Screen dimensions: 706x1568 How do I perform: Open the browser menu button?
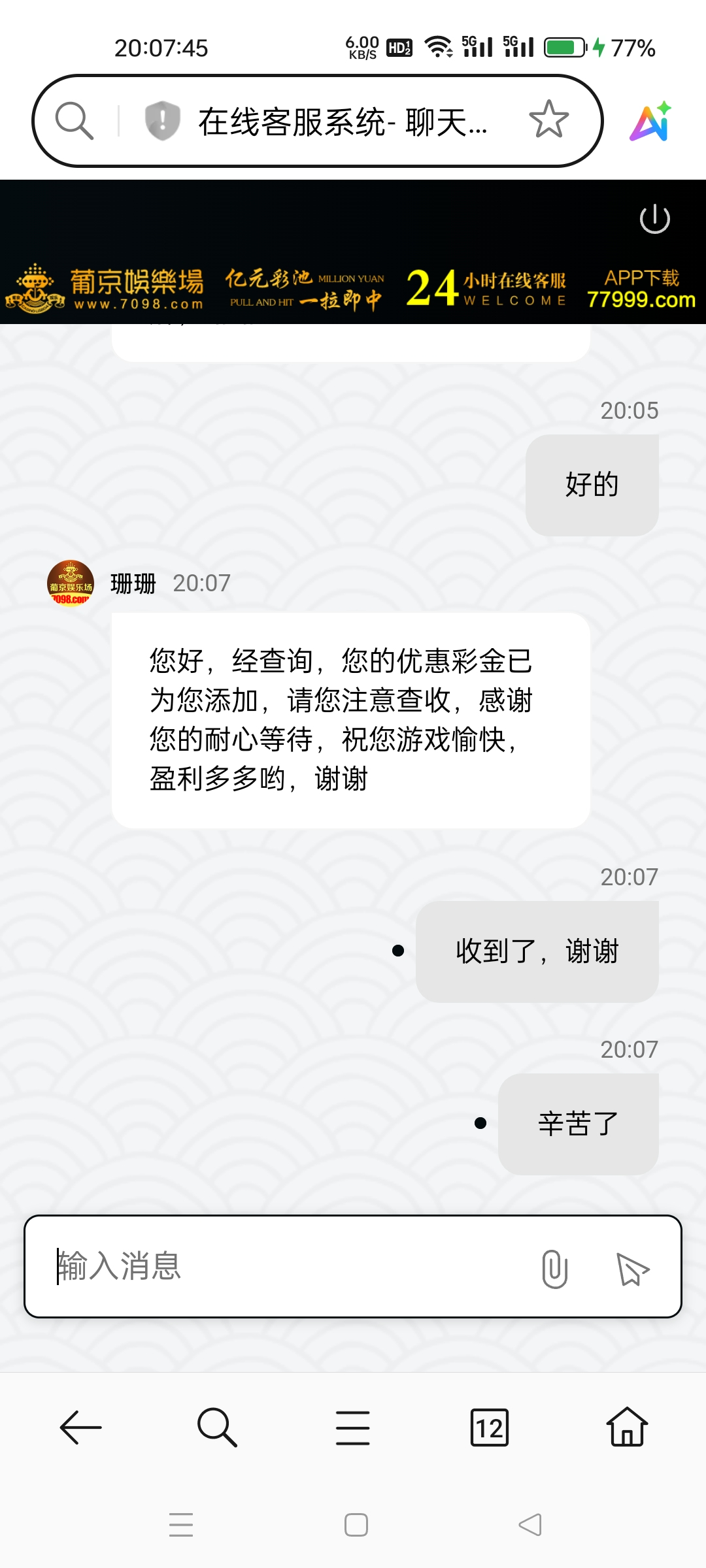(x=353, y=1428)
